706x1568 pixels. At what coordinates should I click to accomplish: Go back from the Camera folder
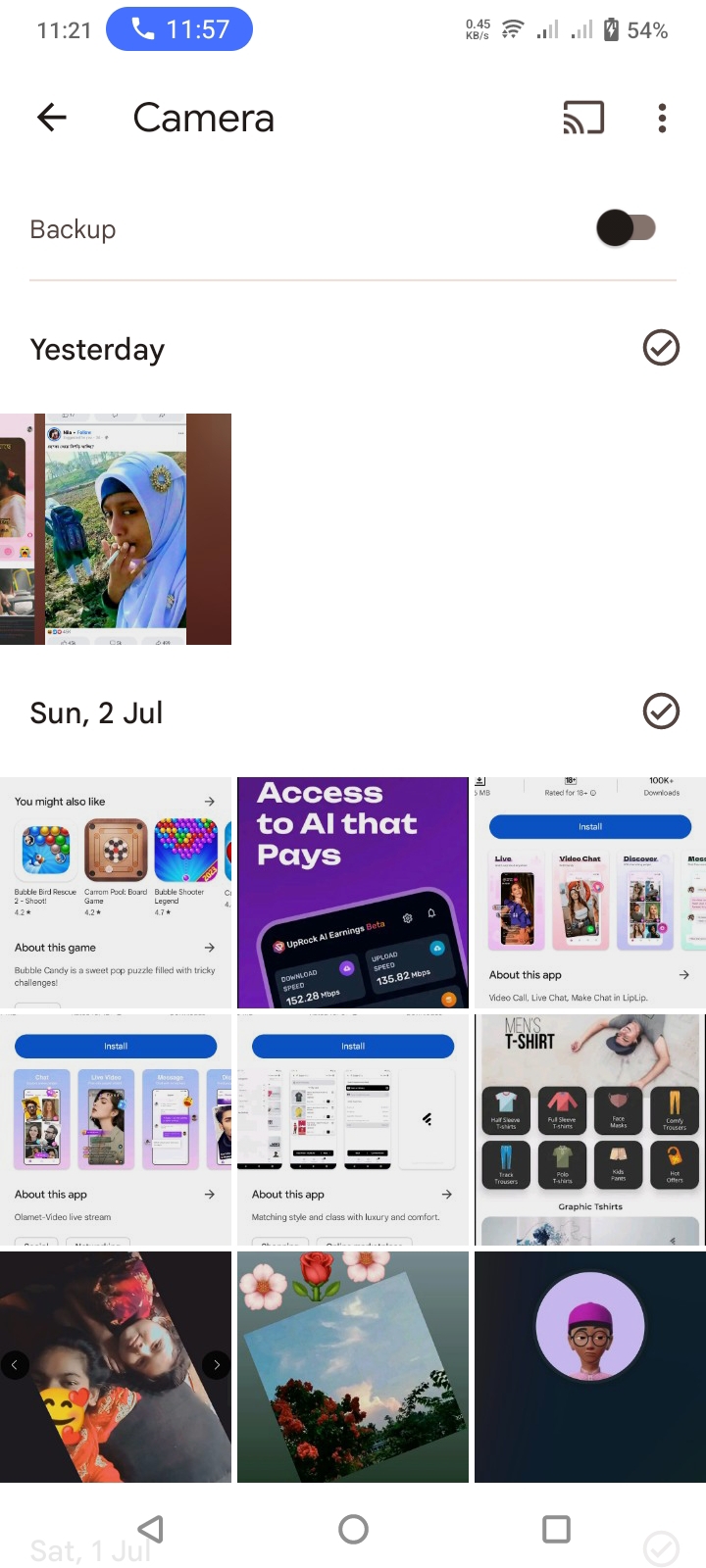click(52, 119)
